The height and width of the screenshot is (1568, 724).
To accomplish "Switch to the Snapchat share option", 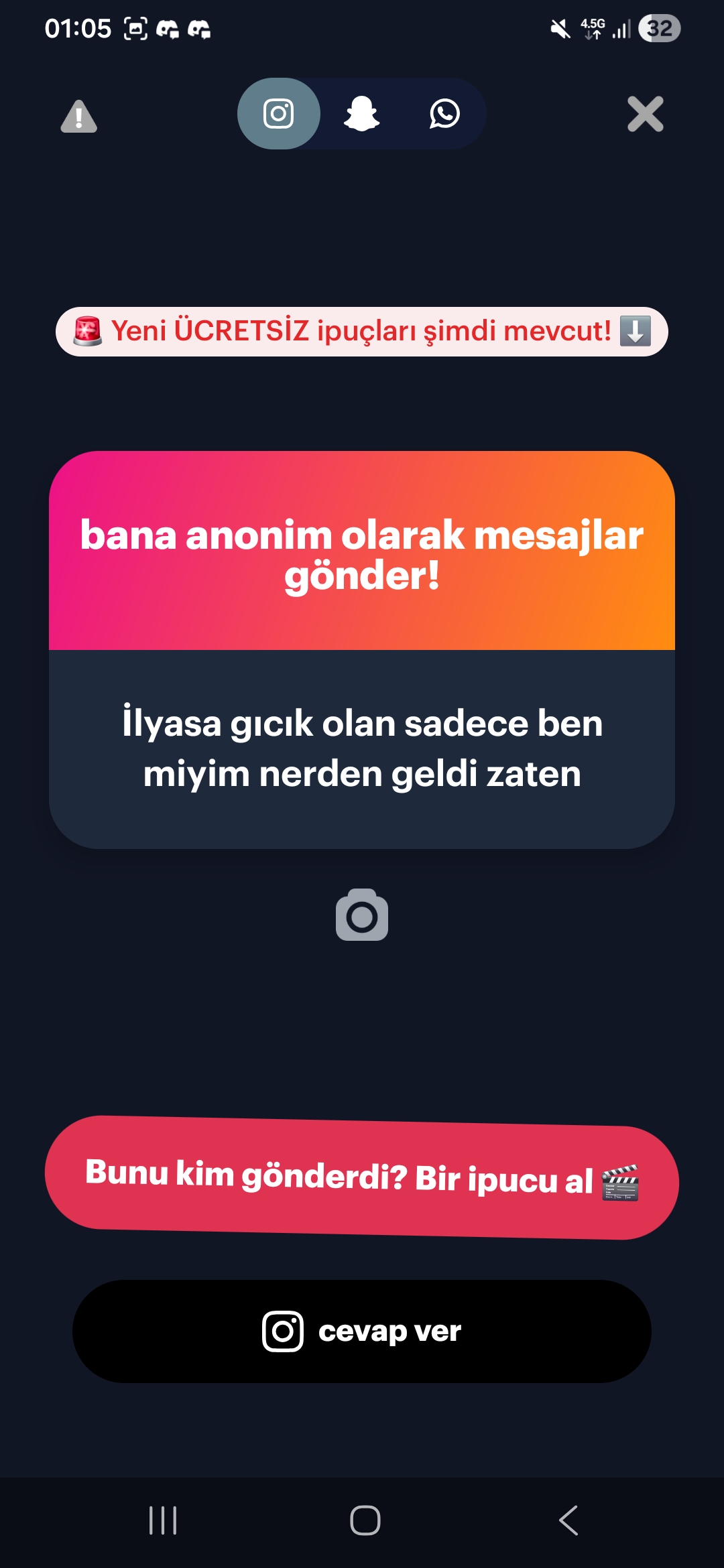I will tap(362, 114).
